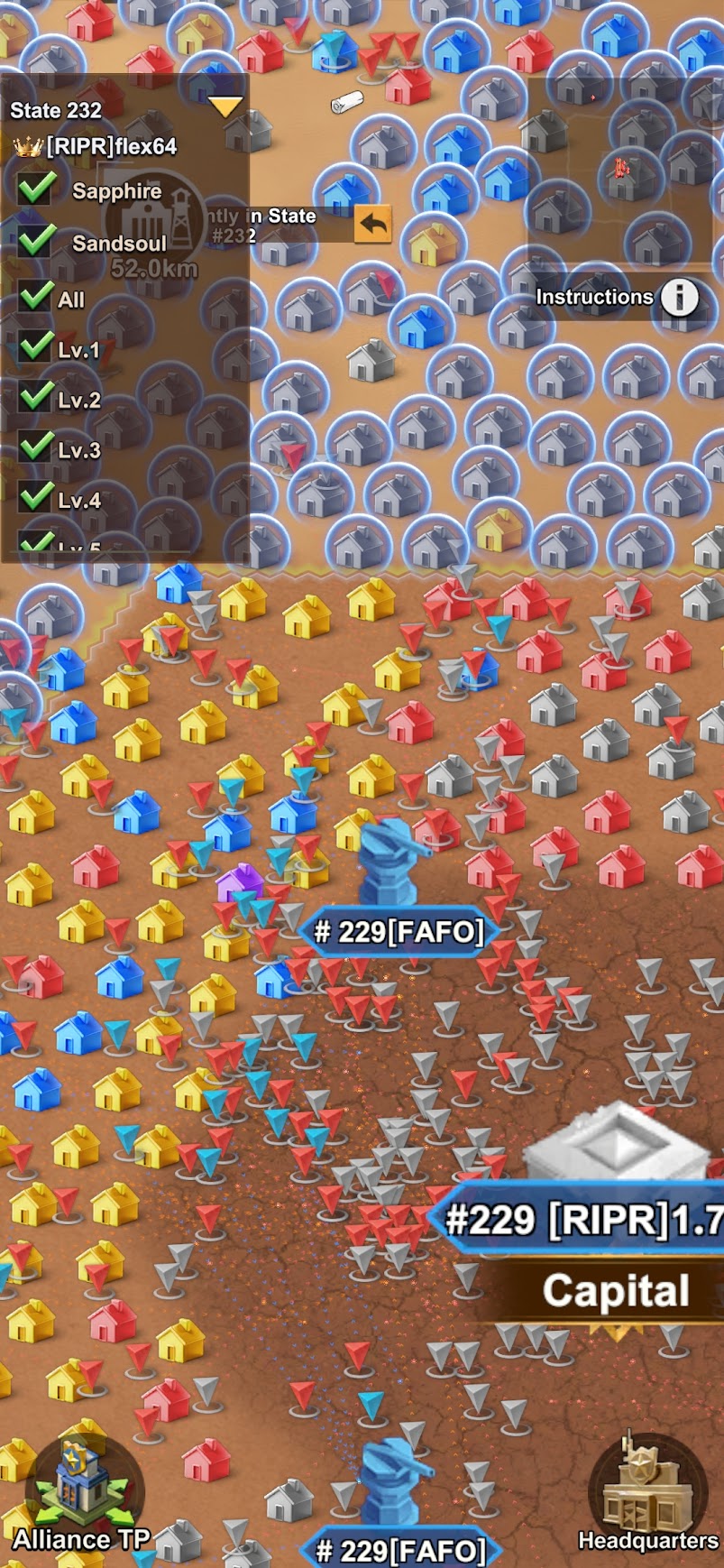Uncheck the Lv.2 filter
Screen dimensions: 724x1568
(37, 398)
